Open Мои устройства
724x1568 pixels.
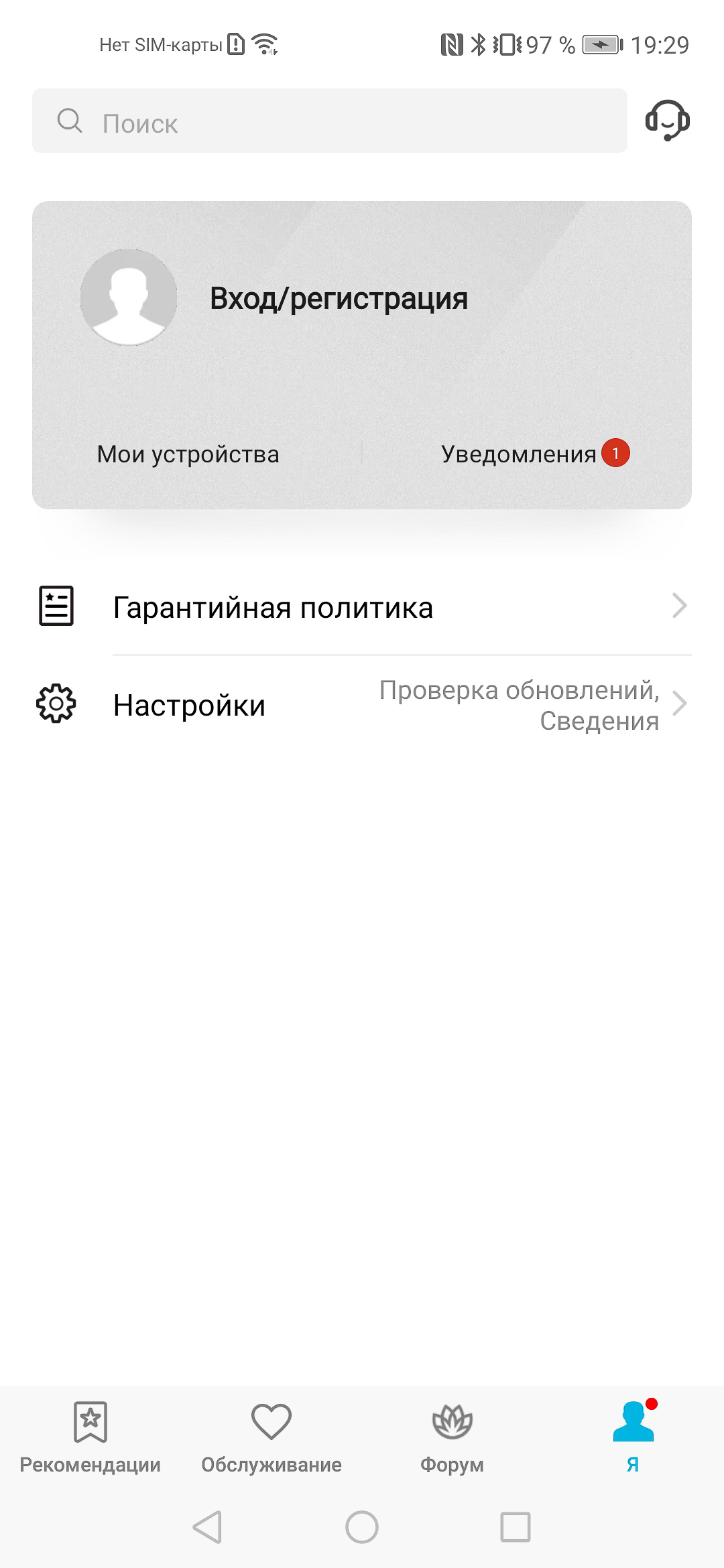[x=188, y=454]
